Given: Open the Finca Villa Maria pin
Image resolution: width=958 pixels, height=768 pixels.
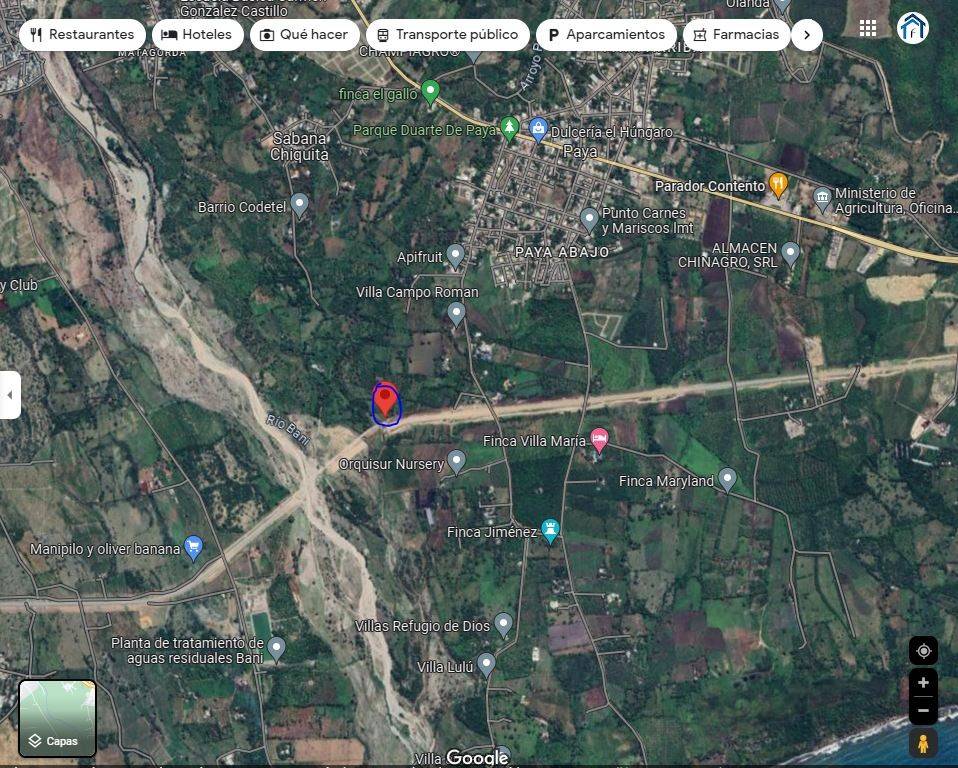Looking at the screenshot, I should [599, 439].
